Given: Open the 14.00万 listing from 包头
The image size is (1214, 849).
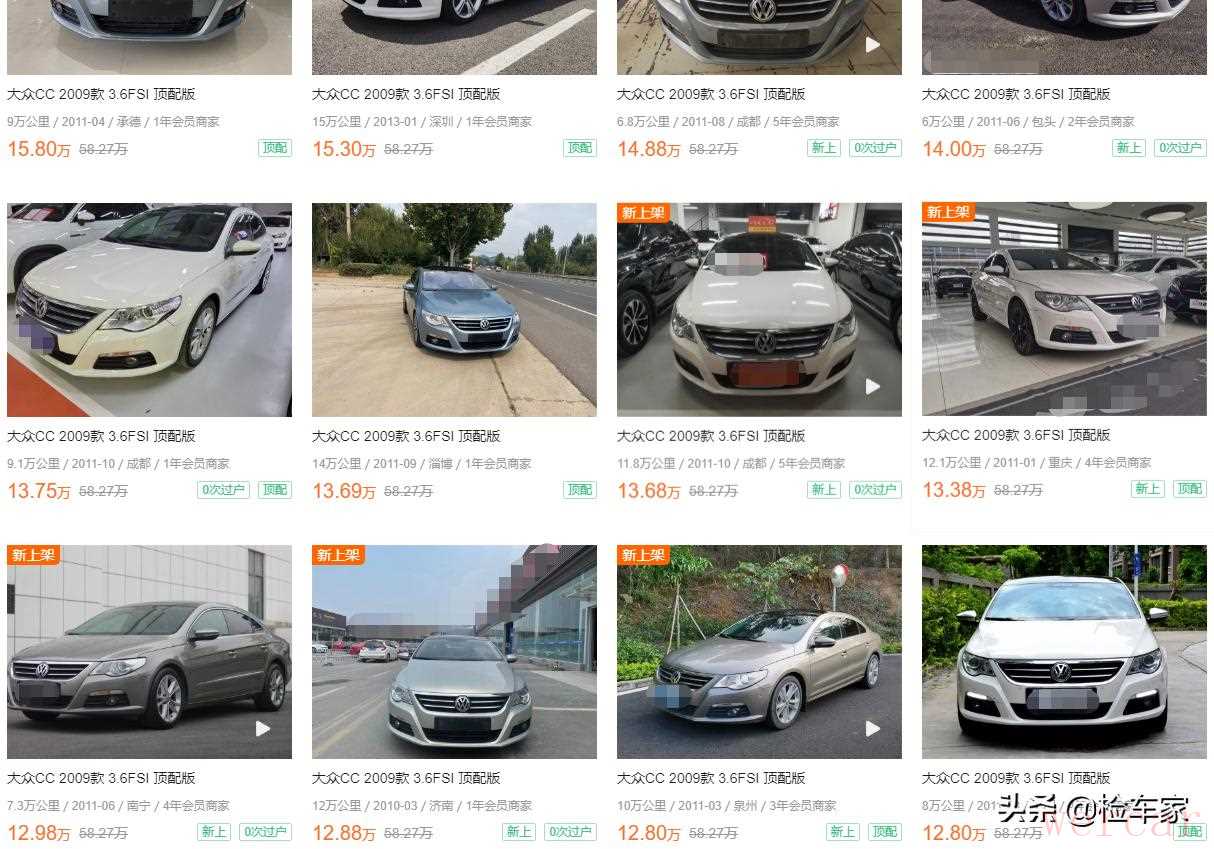Looking at the screenshot, I should (x=1016, y=94).
